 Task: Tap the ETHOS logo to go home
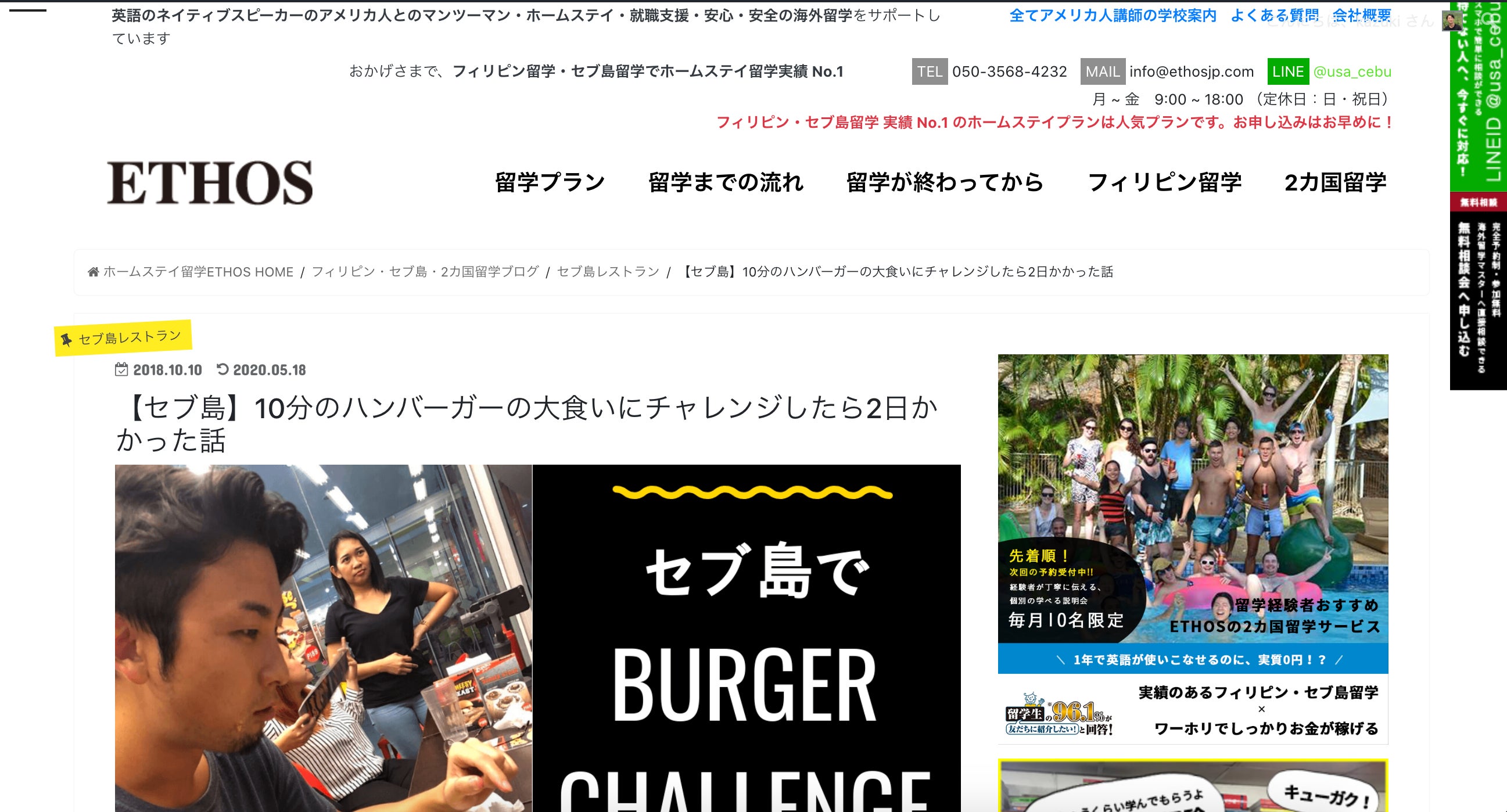[210, 182]
